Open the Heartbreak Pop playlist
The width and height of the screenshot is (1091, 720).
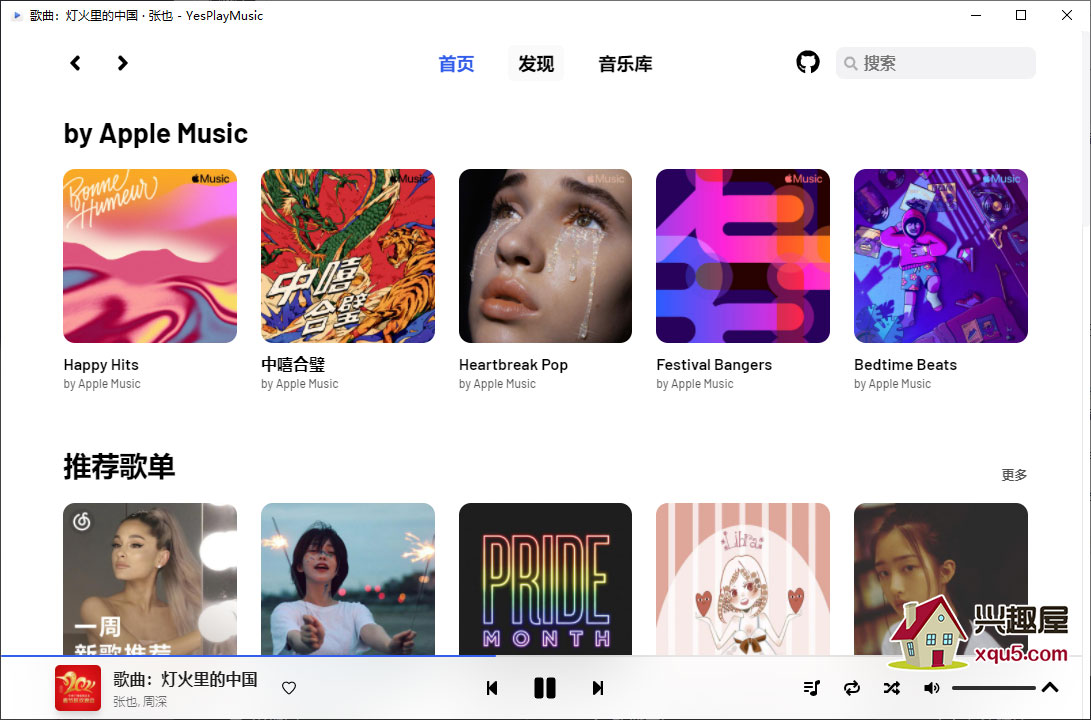(x=545, y=256)
